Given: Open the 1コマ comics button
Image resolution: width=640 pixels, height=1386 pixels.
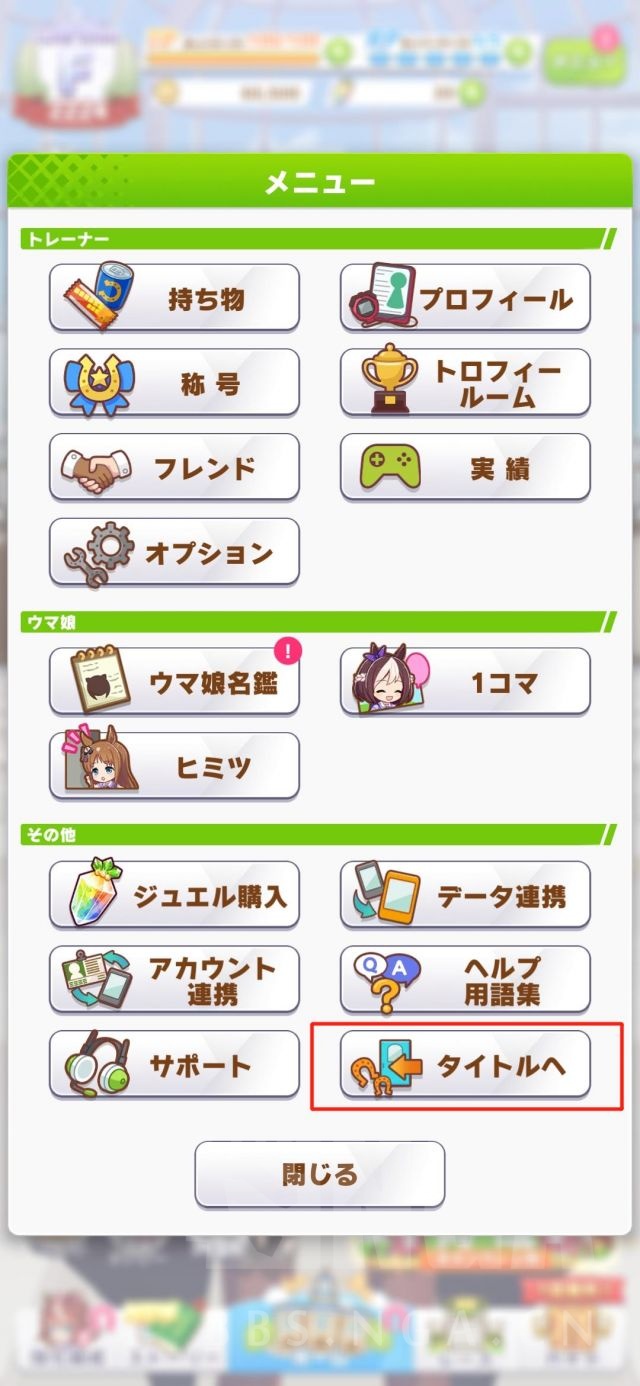Looking at the screenshot, I should [x=465, y=682].
